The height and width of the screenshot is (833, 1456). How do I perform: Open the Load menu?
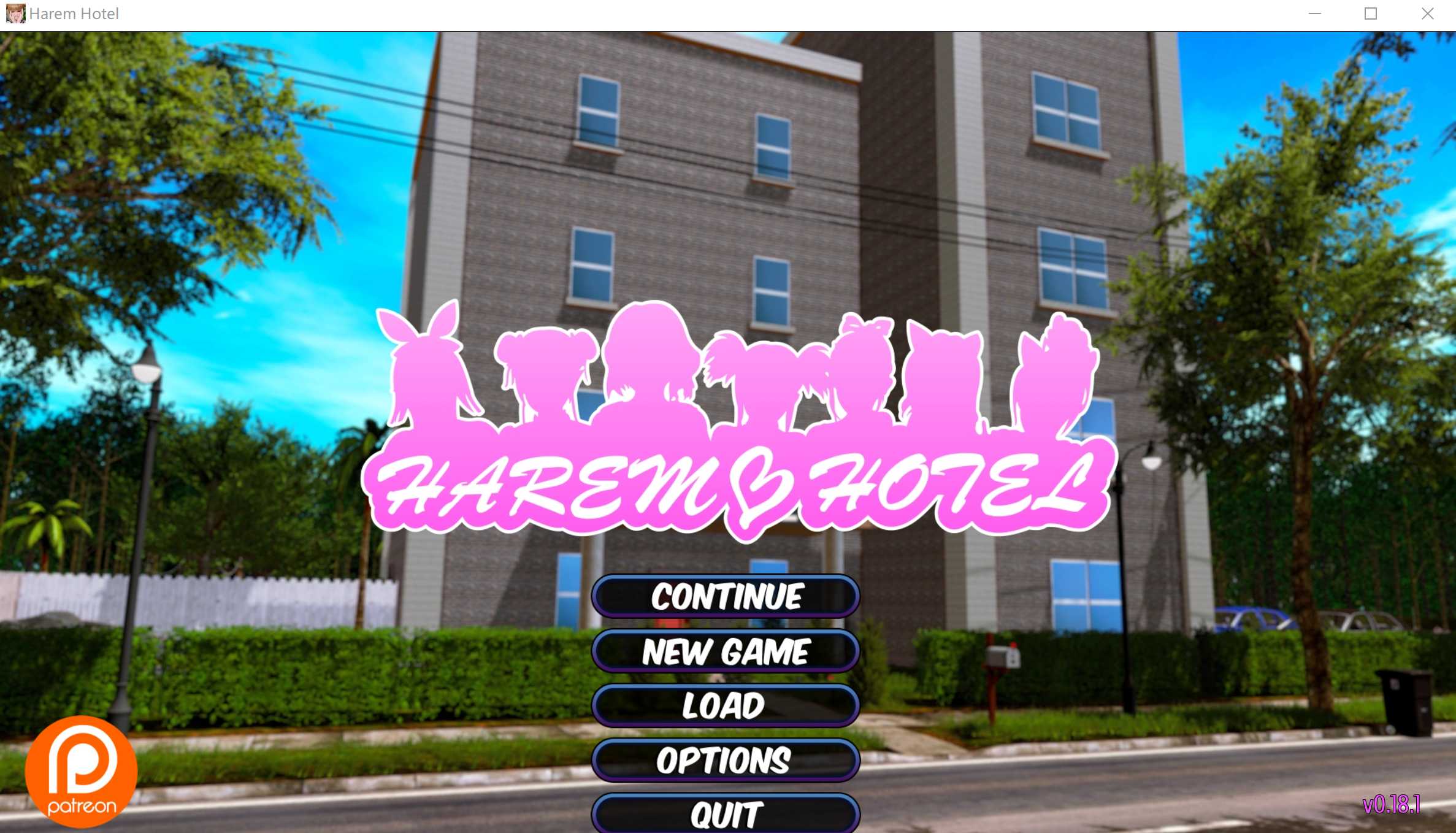[x=726, y=705]
